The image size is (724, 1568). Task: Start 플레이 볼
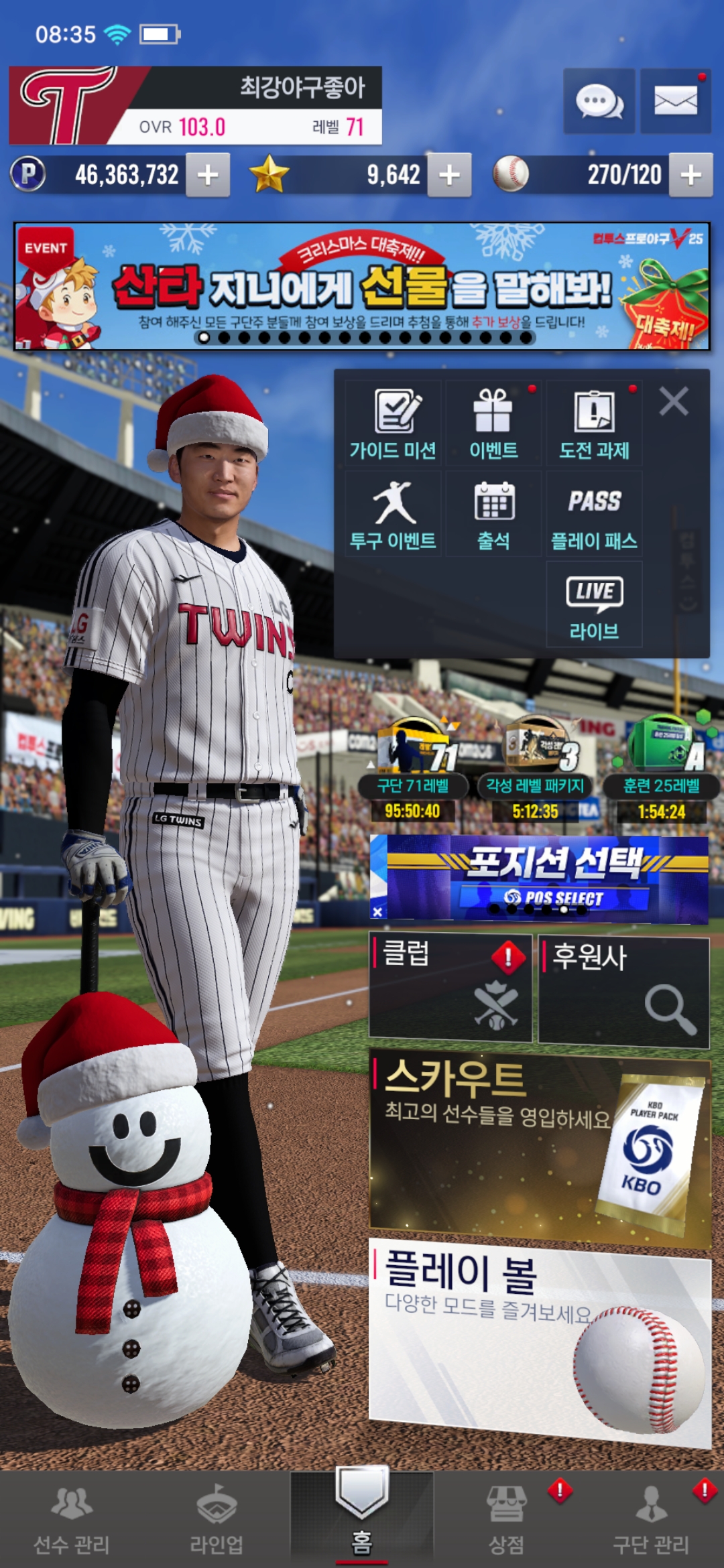540,1340
